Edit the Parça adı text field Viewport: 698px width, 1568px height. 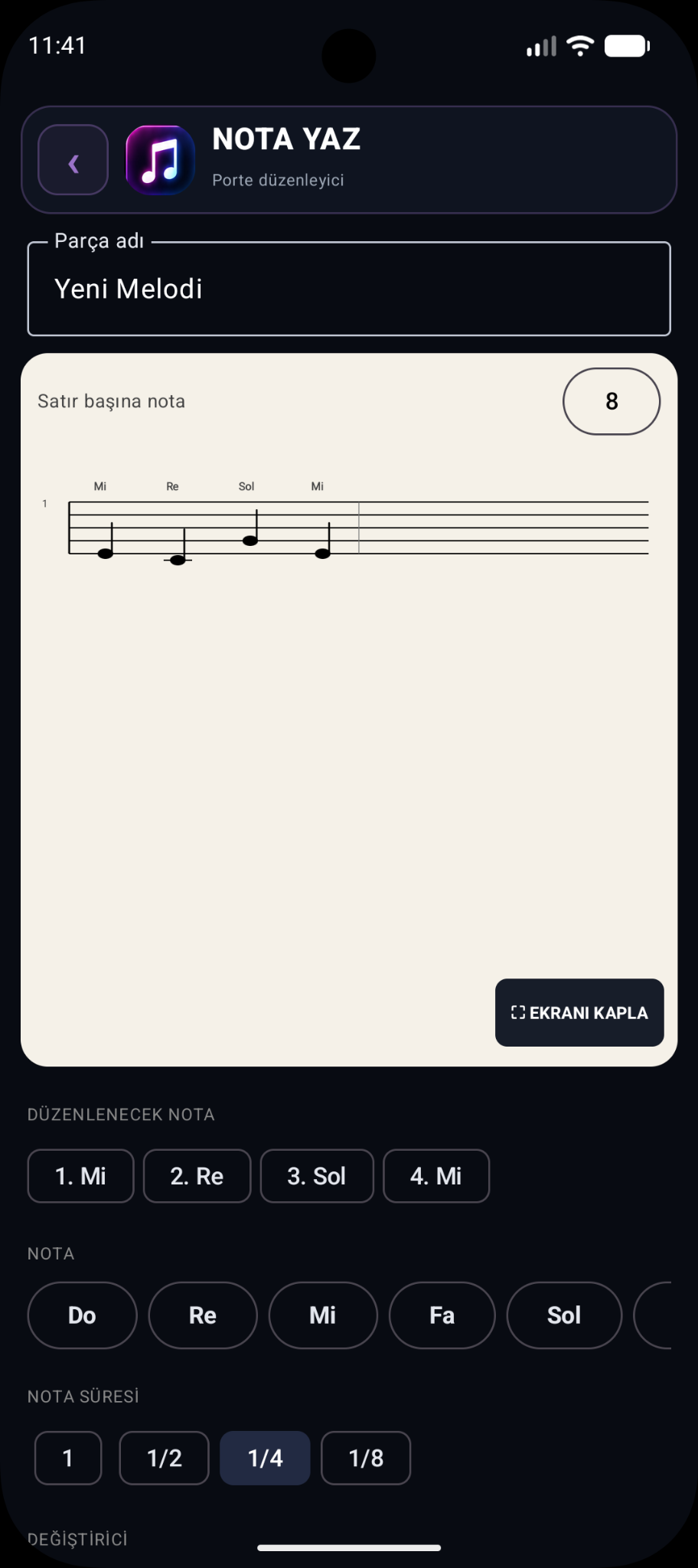coord(349,289)
